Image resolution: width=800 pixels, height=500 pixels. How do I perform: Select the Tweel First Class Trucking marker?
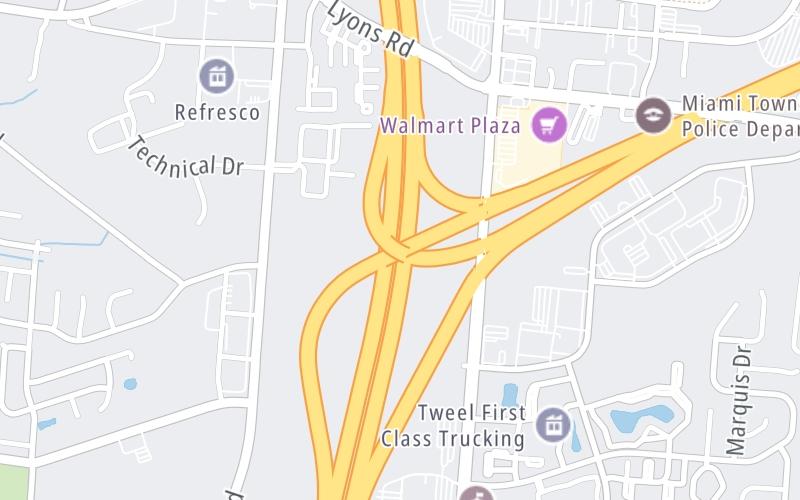tap(552, 424)
